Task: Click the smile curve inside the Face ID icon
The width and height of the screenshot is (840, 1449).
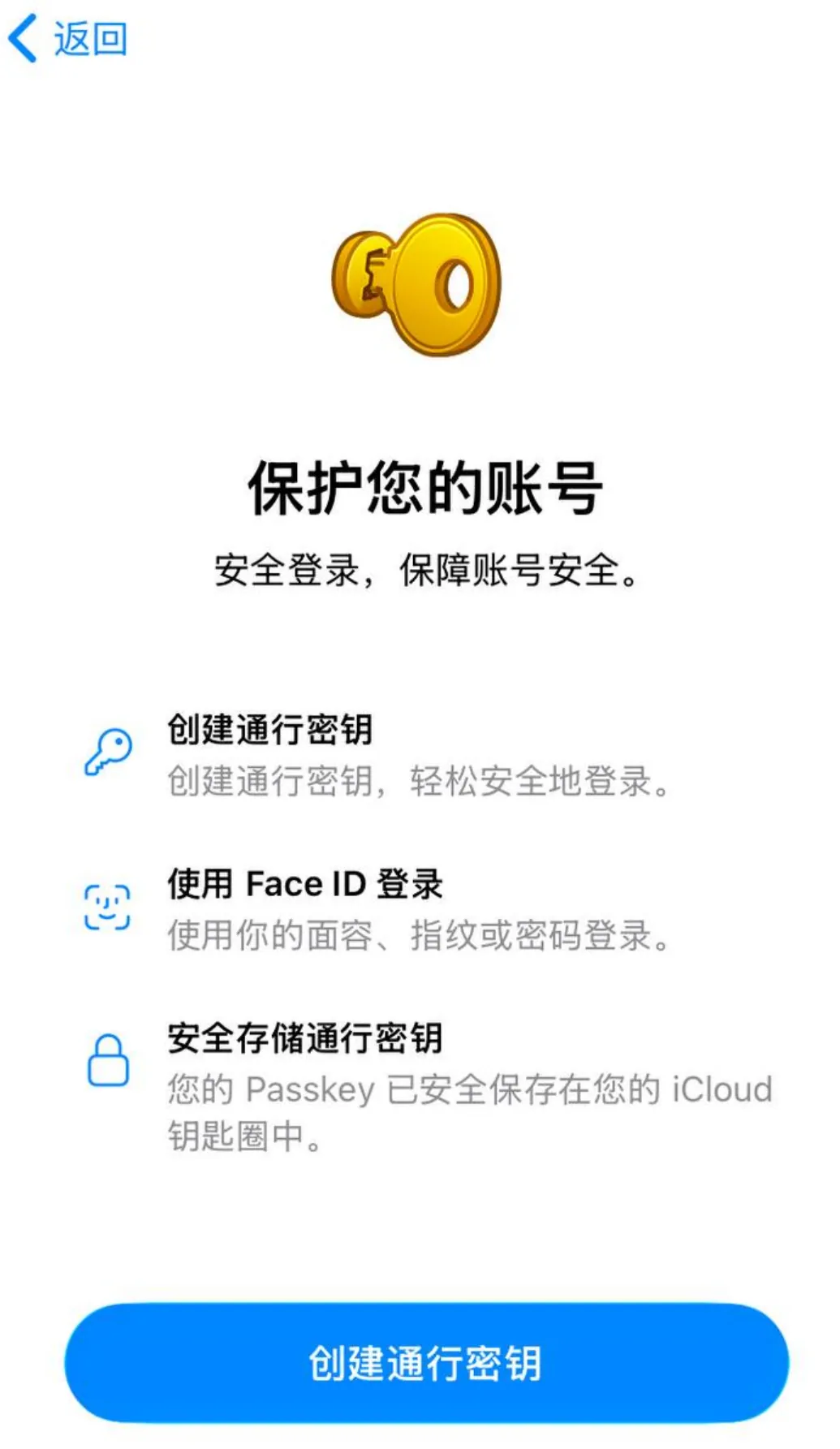Action: click(x=109, y=916)
